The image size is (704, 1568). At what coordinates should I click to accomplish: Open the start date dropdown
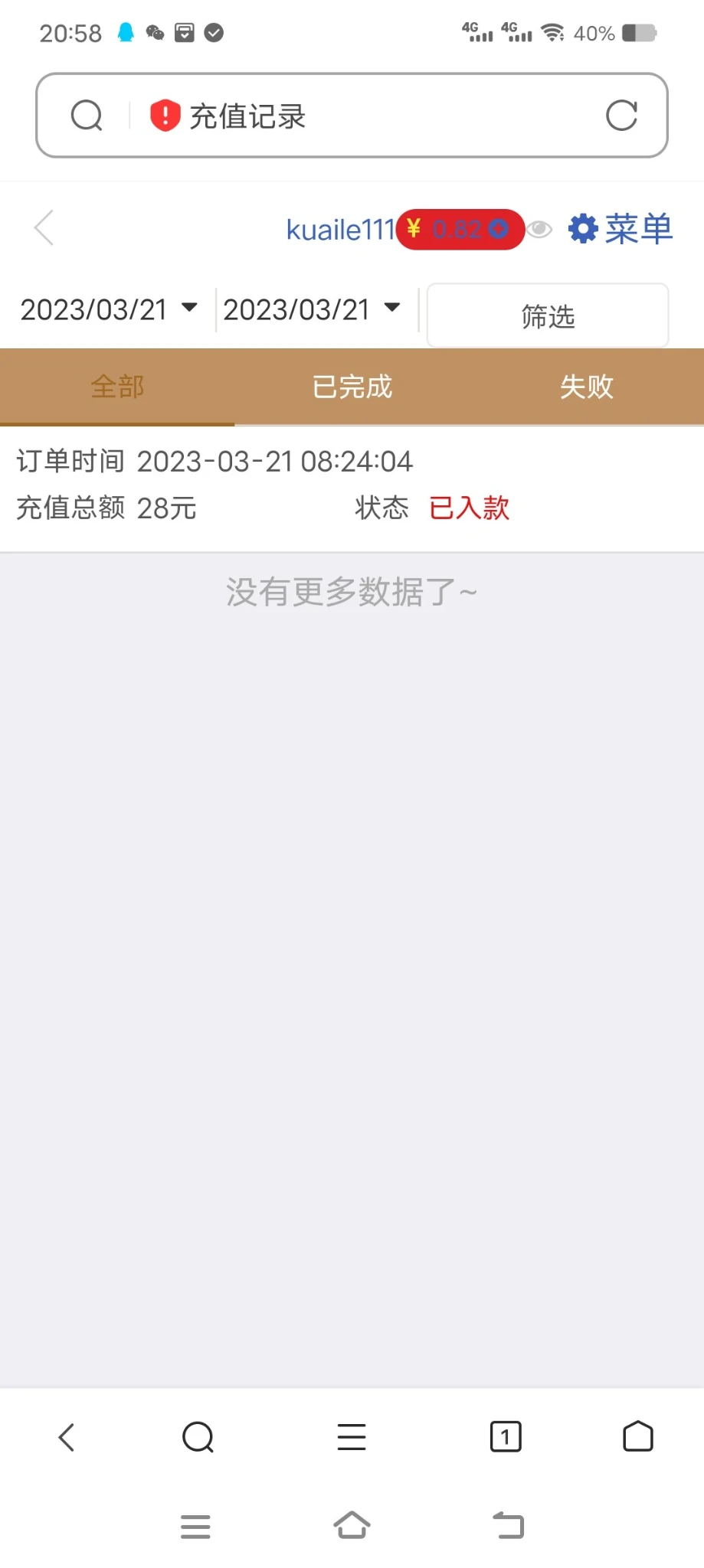click(109, 309)
